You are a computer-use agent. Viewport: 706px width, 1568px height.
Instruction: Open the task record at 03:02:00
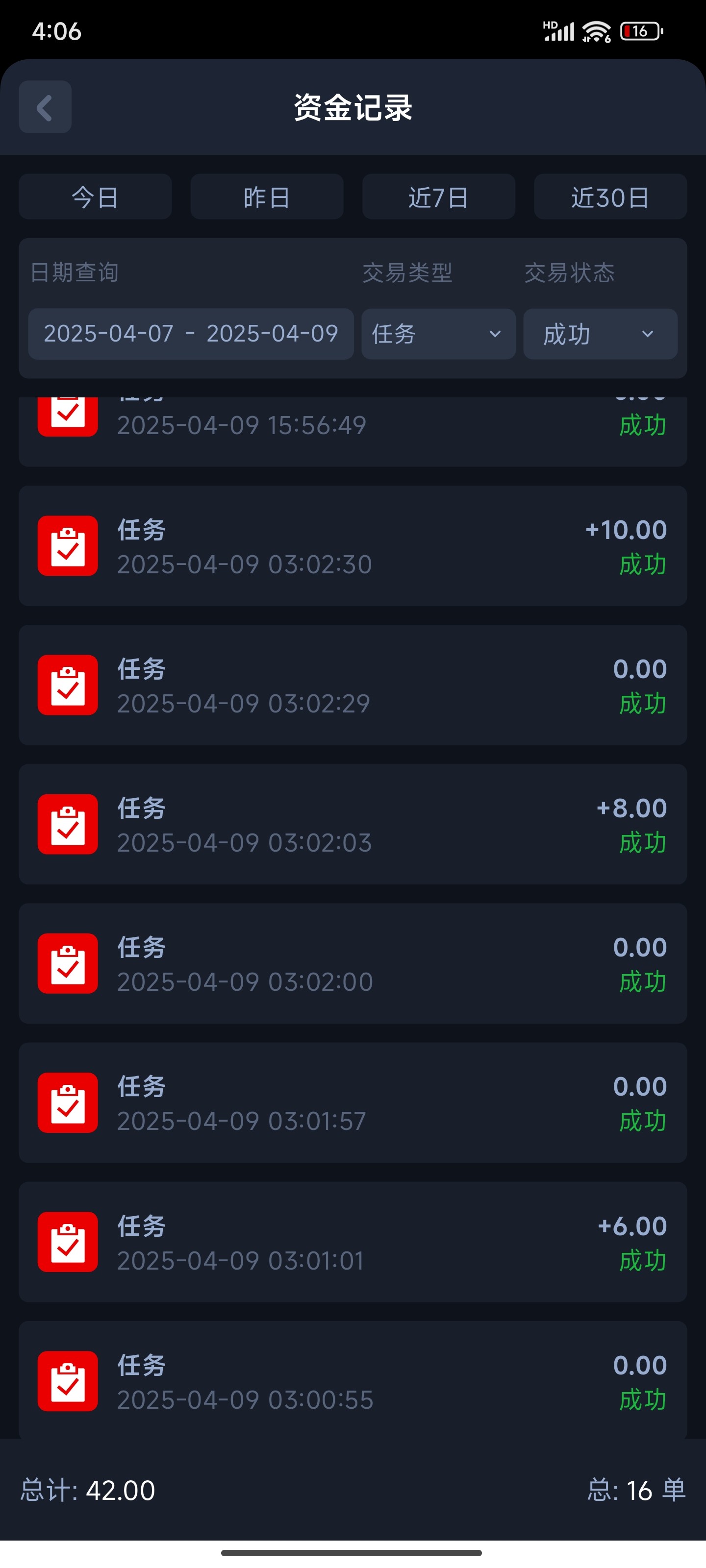[x=353, y=963]
